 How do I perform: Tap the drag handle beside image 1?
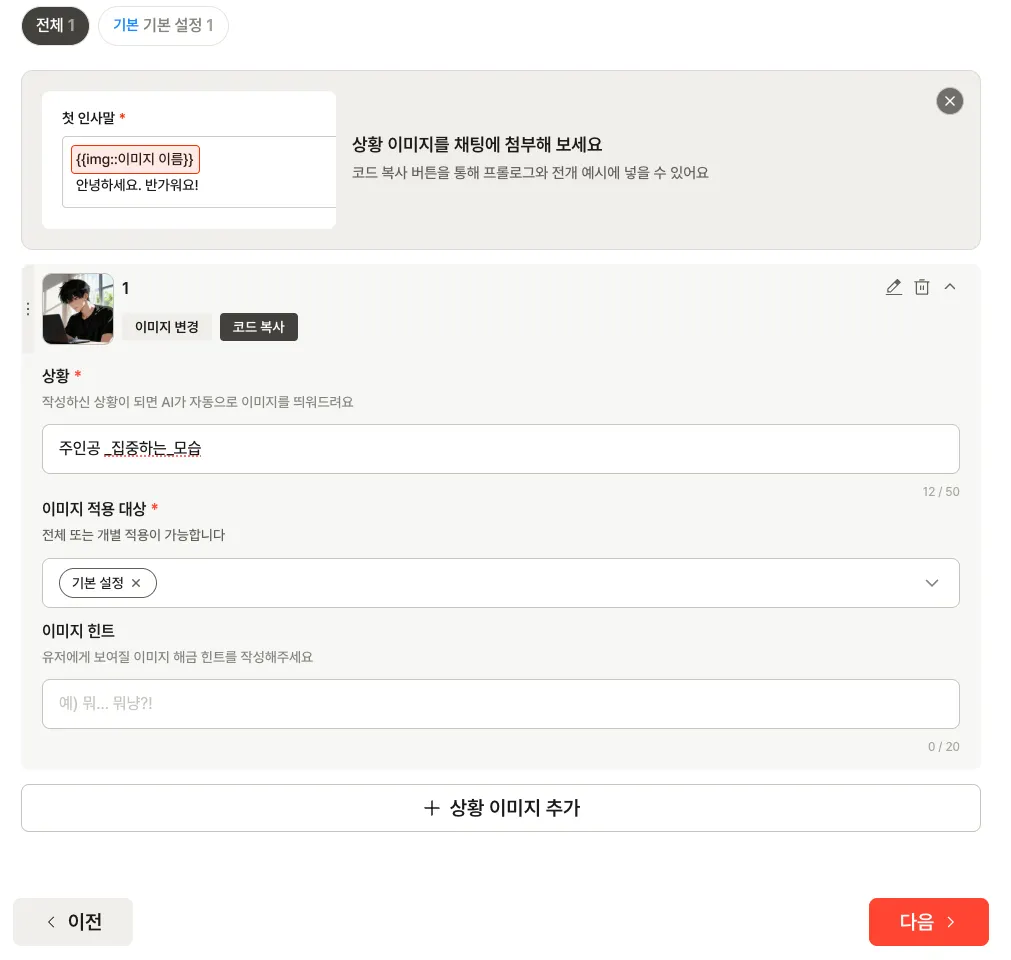[x=28, y=309]
